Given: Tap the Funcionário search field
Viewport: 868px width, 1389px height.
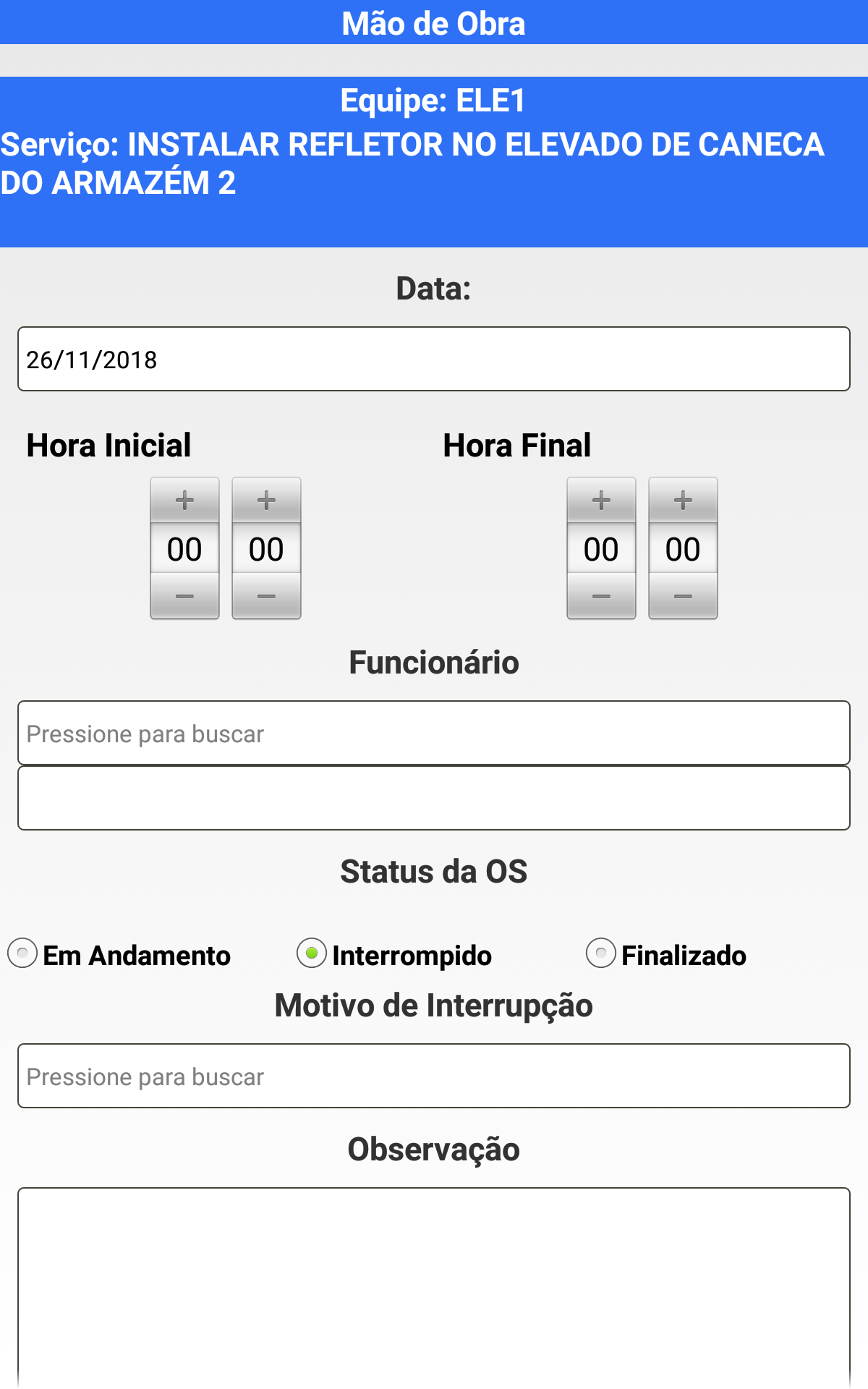Looking at the screenshot, I should 434,733.
